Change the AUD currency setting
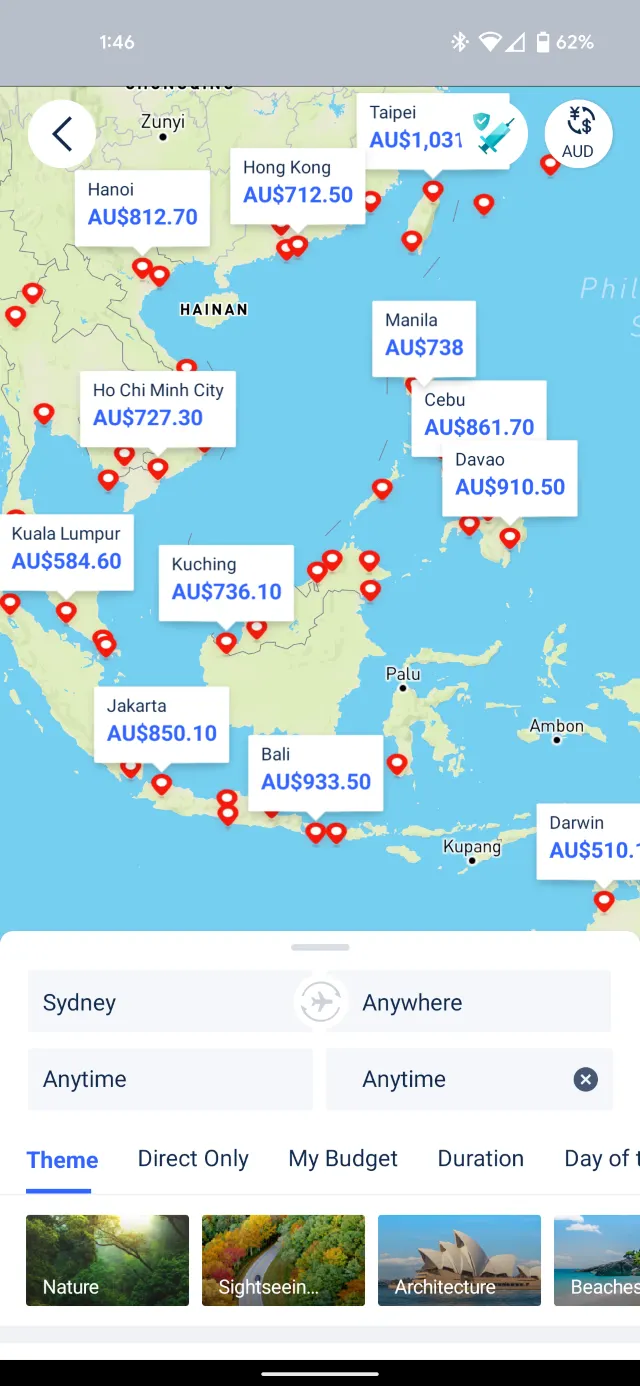Image resolution: width=640 pixels, height=1386 pixels. [x=578, y=134]
